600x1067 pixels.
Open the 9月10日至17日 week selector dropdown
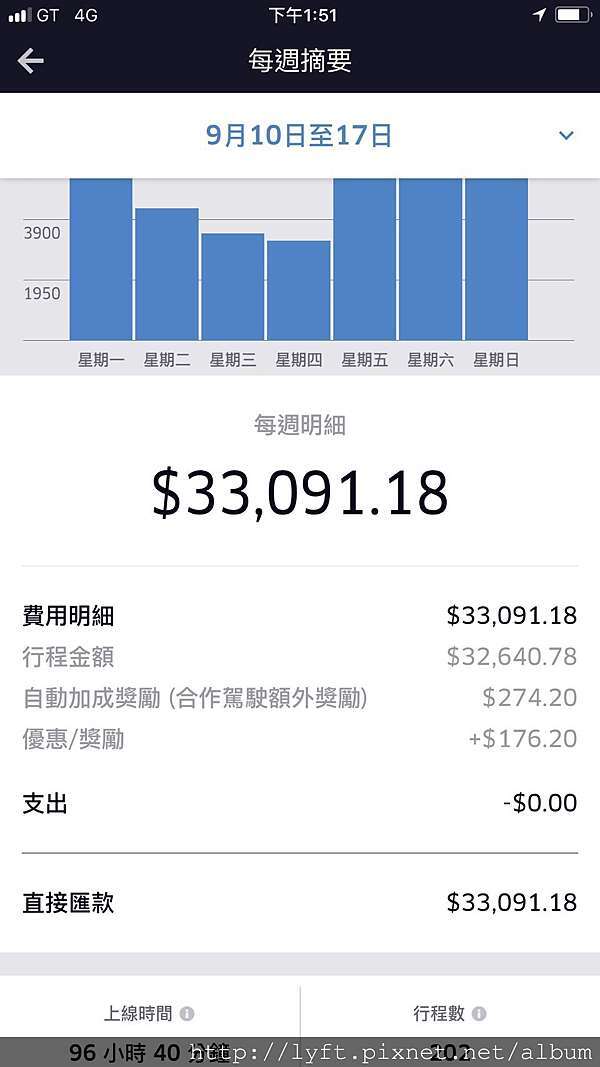coord(566,136)
